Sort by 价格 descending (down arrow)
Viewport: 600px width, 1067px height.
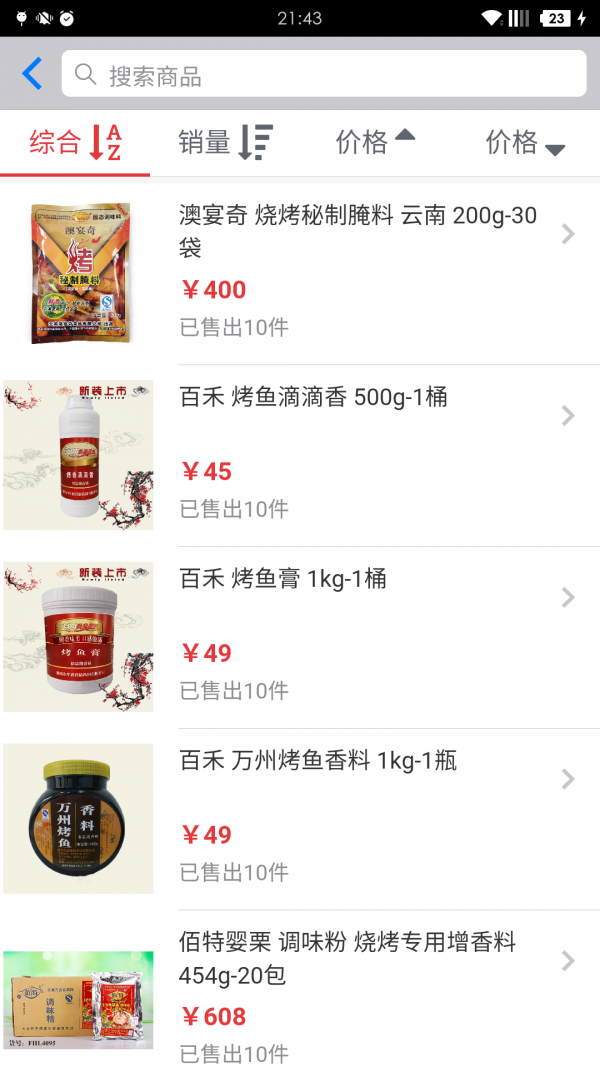pyautogui.click(x=525, y=143)
